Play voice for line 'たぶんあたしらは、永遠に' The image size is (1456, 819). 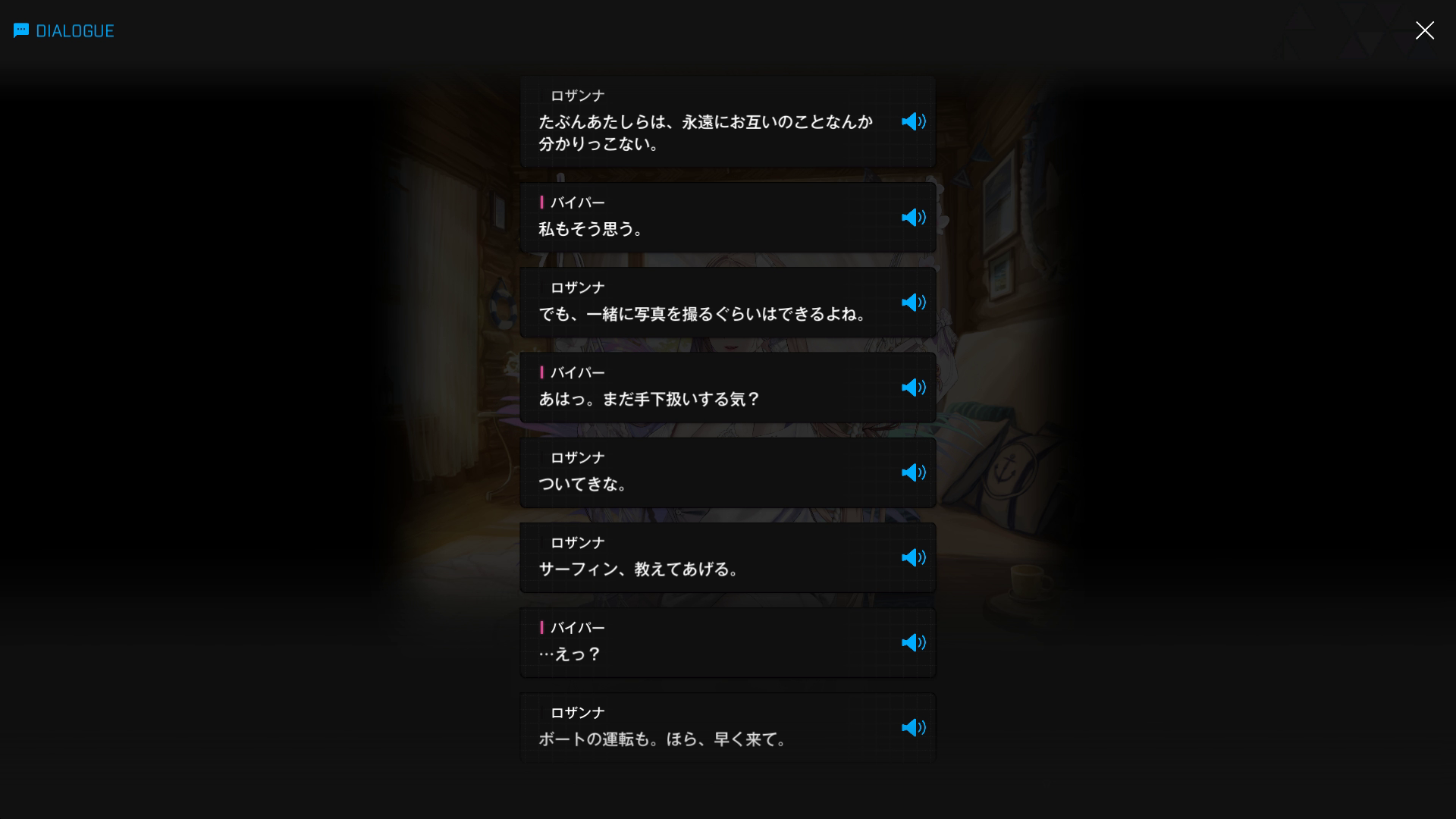(x=913, y=121)
